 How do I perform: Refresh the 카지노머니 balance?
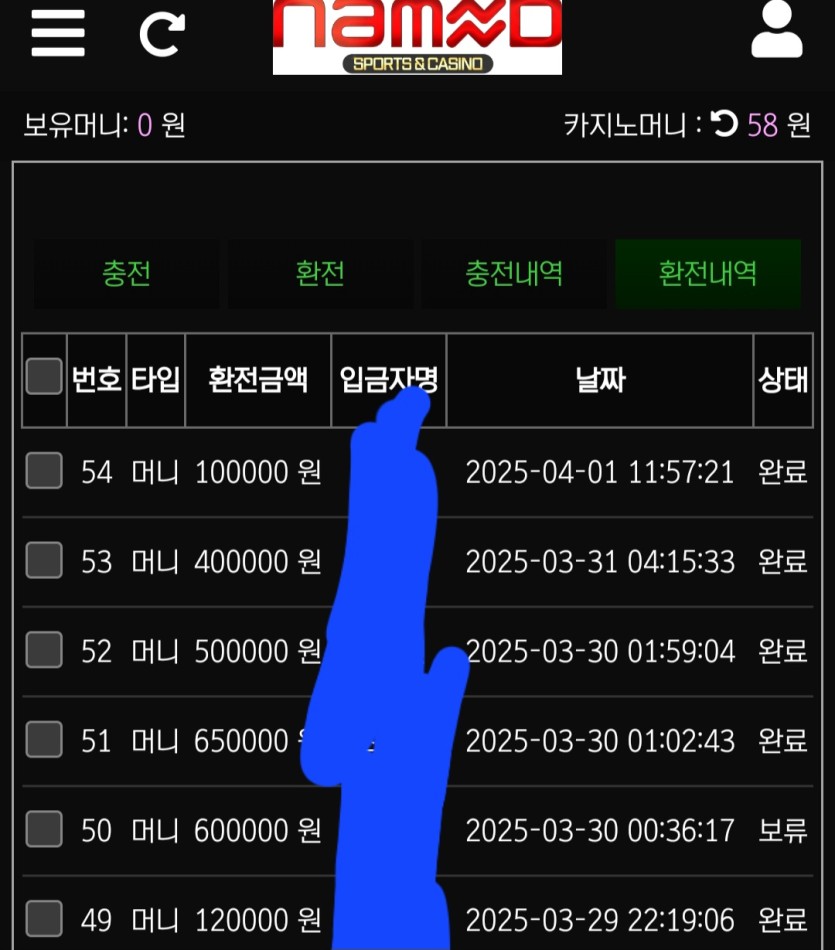pos(723,124)
